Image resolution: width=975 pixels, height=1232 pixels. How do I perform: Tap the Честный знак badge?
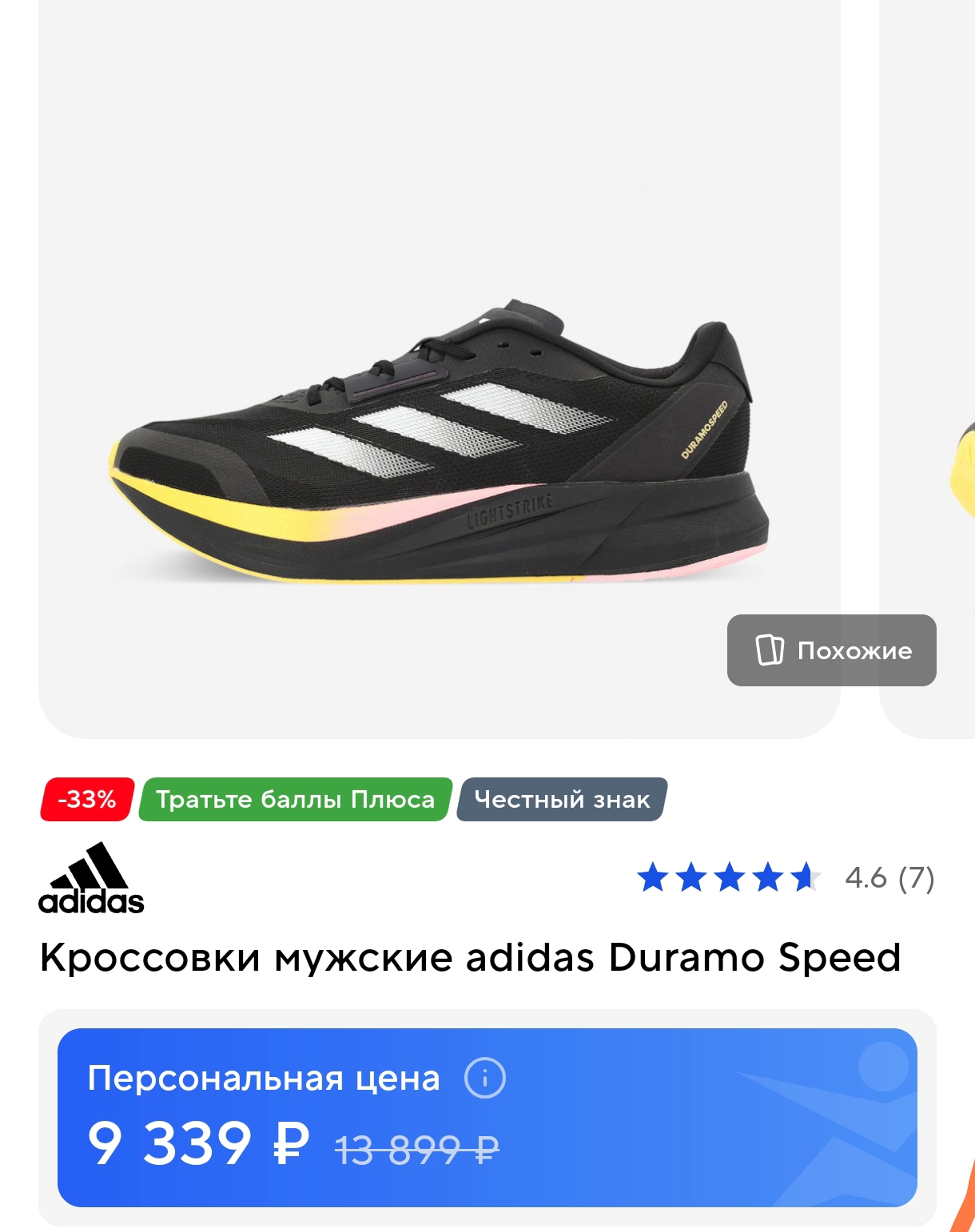(x=562, y=799)
